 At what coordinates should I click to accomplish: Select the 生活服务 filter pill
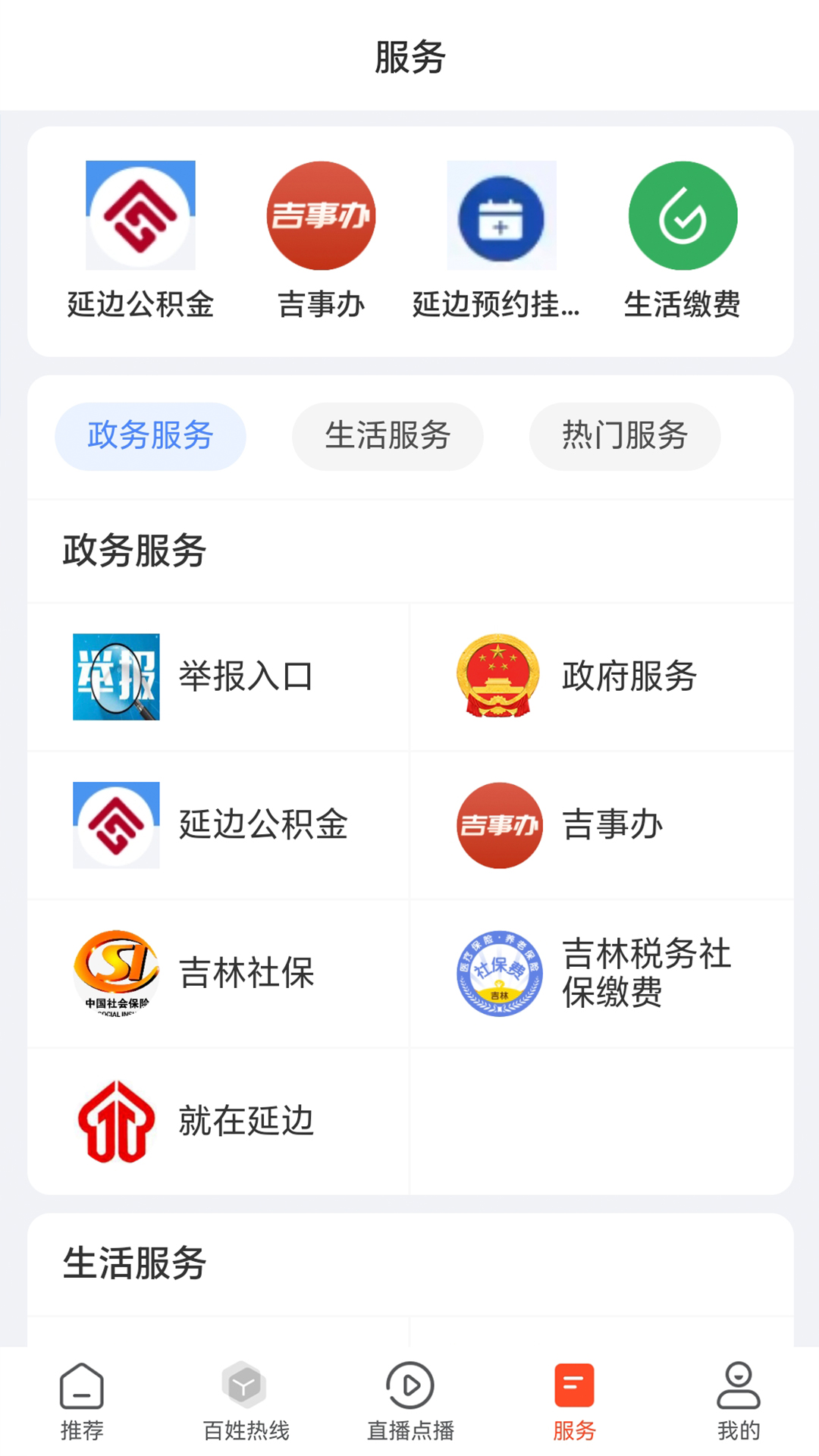388,436
